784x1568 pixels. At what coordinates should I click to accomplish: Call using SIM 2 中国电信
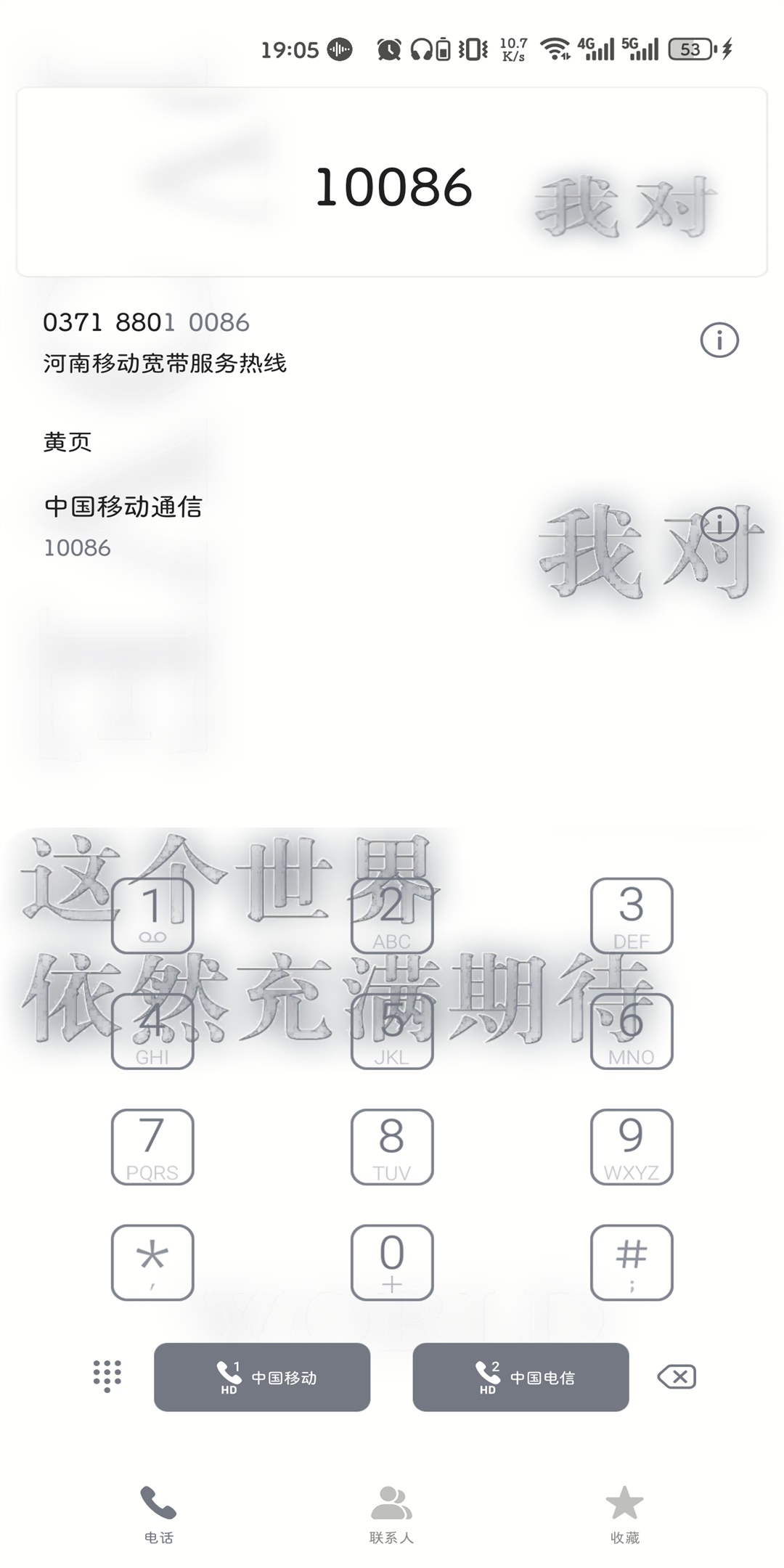point(520,1376)
